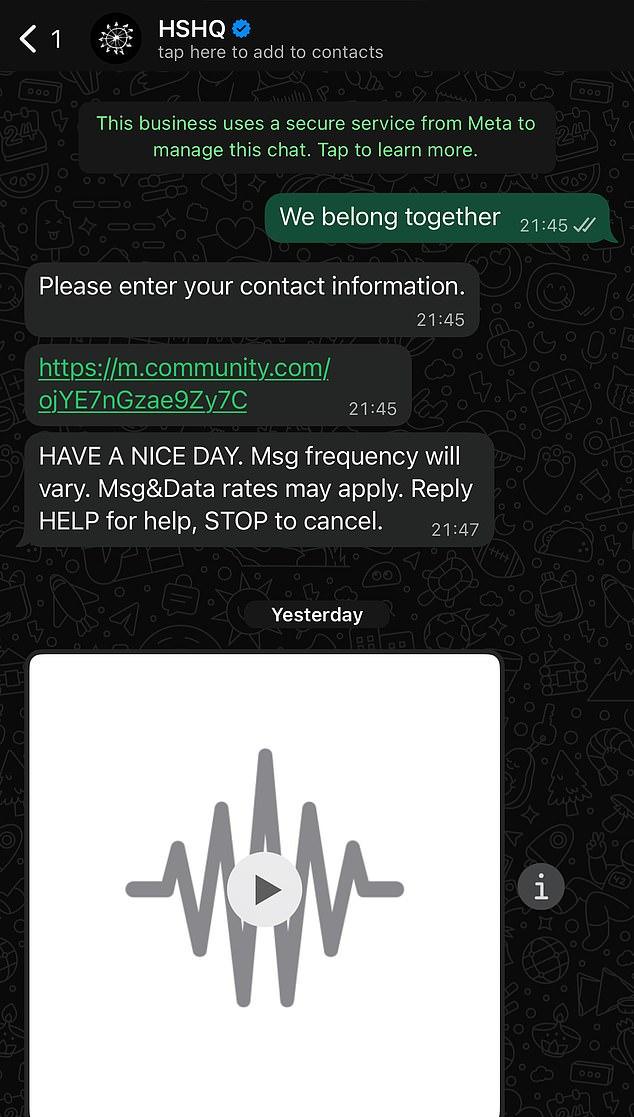Tap the info icon beside the audio
This screenshot has height=1117, width=634.
[x=541, y=887]
